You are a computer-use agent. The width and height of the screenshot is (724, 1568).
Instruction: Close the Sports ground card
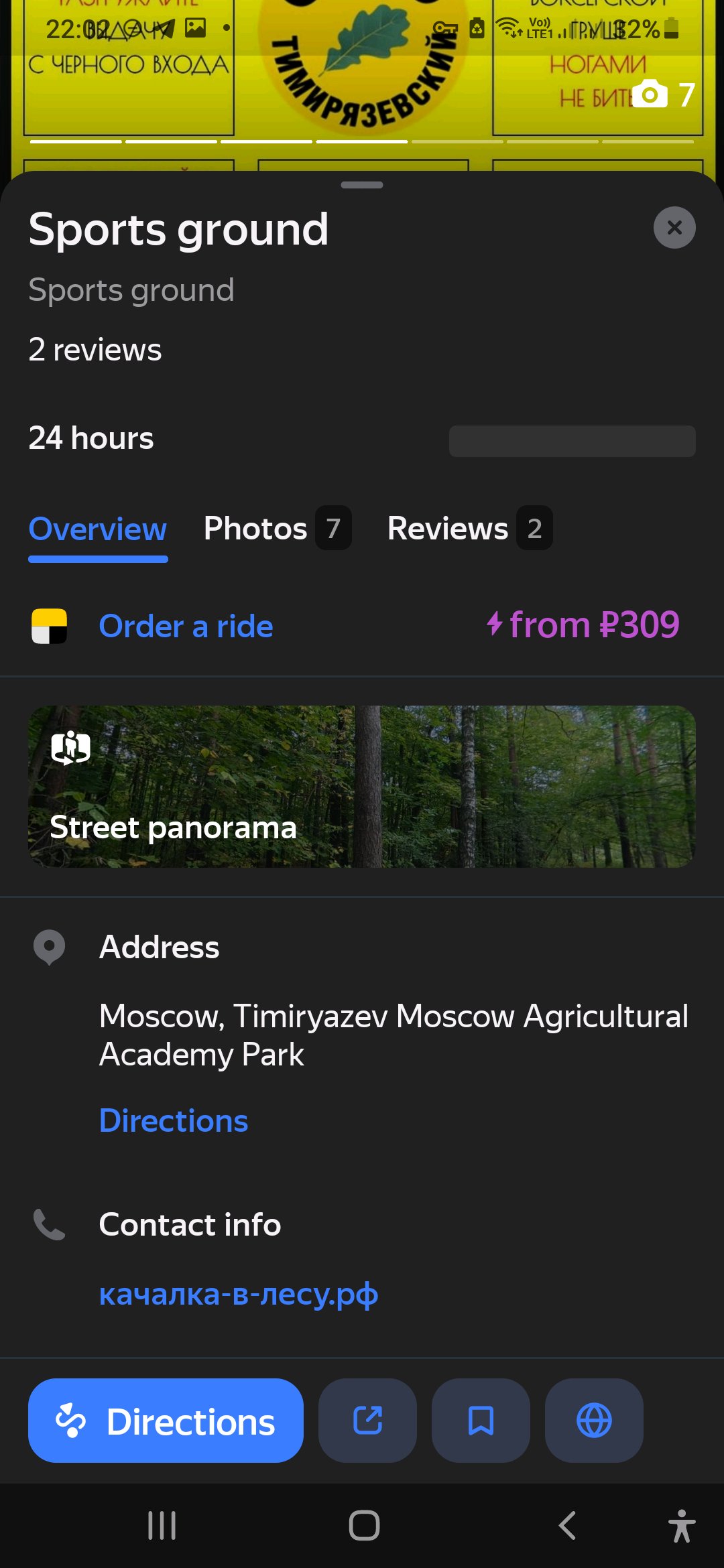point(674,228)
